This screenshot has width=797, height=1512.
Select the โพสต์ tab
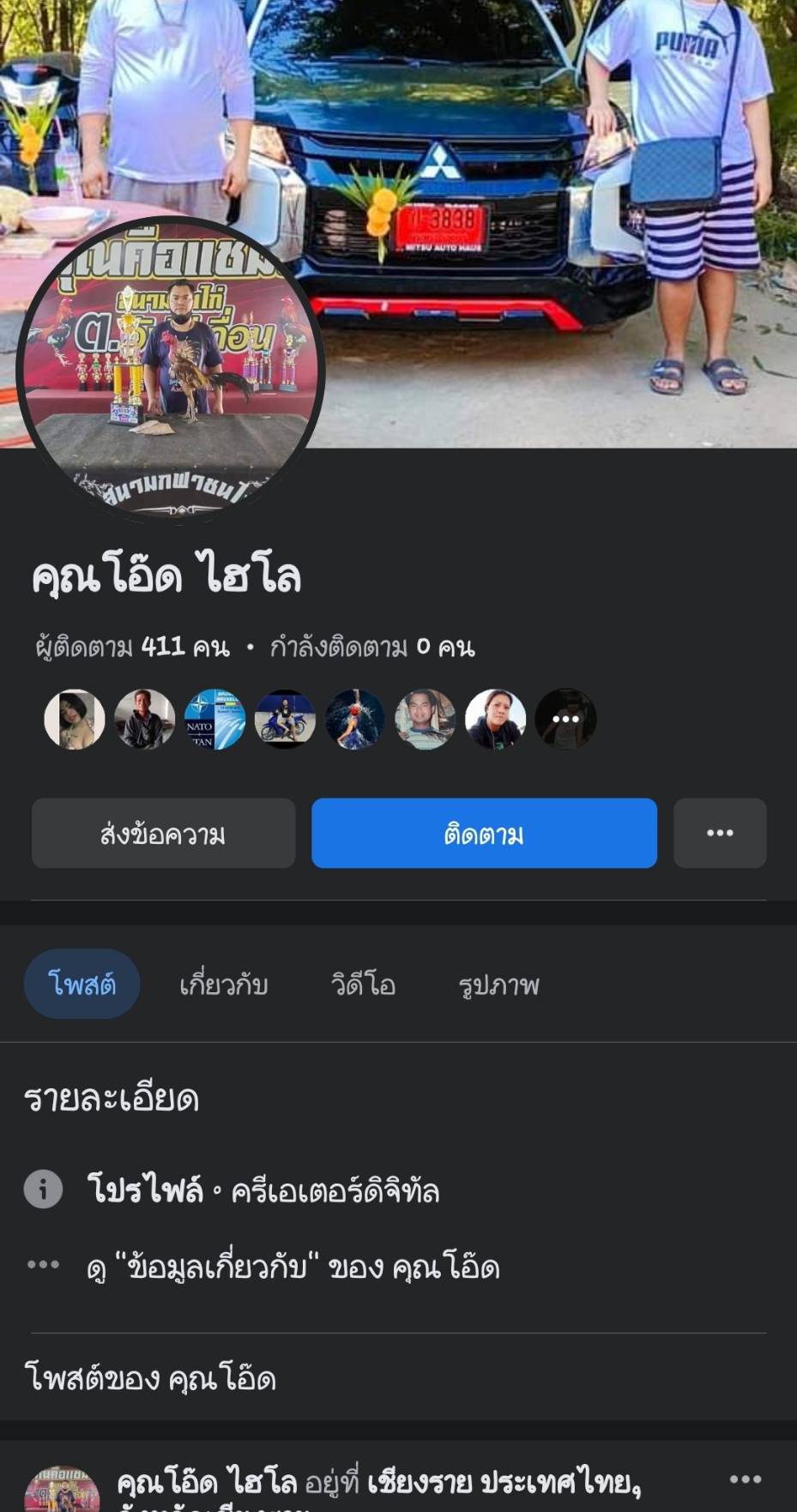point(82,985)
